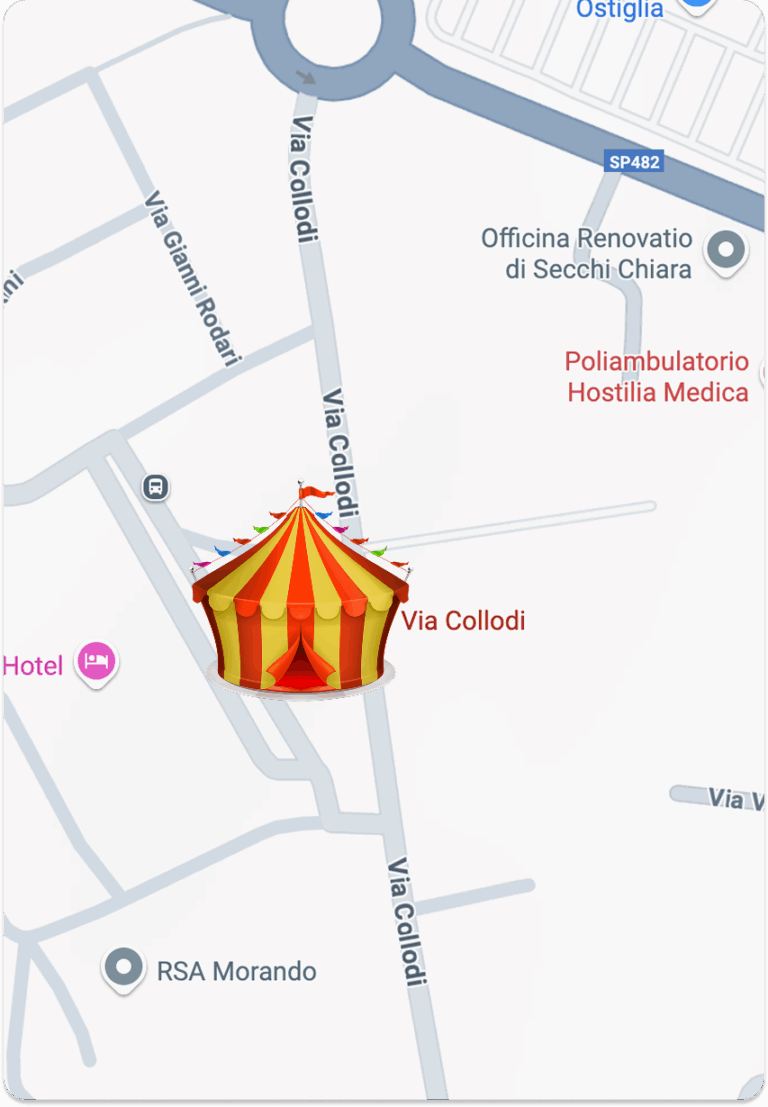Open Poliambulatorio Hostilia Medica place label

pyautogui.click(x=657, y=377)
